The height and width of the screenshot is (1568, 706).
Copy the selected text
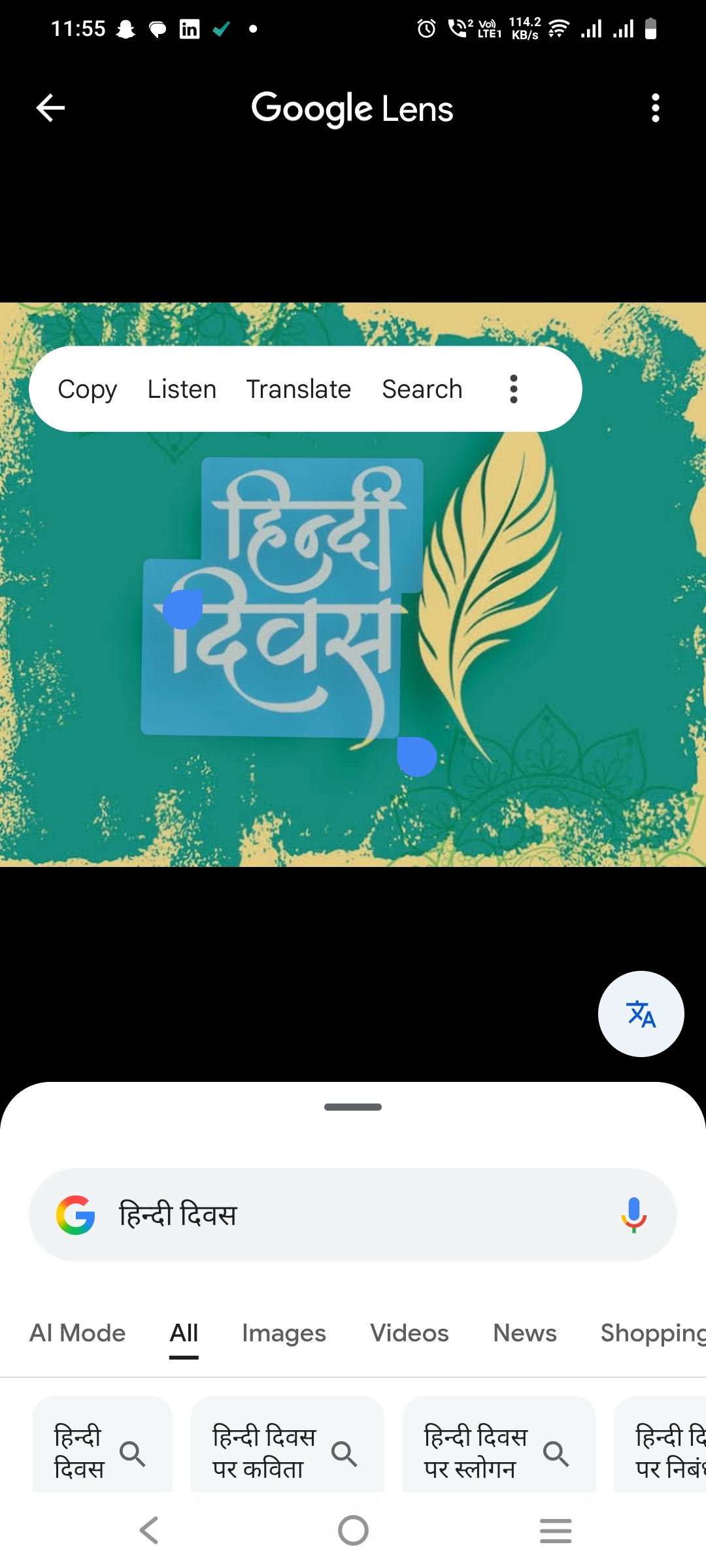[x=87, y=389]
